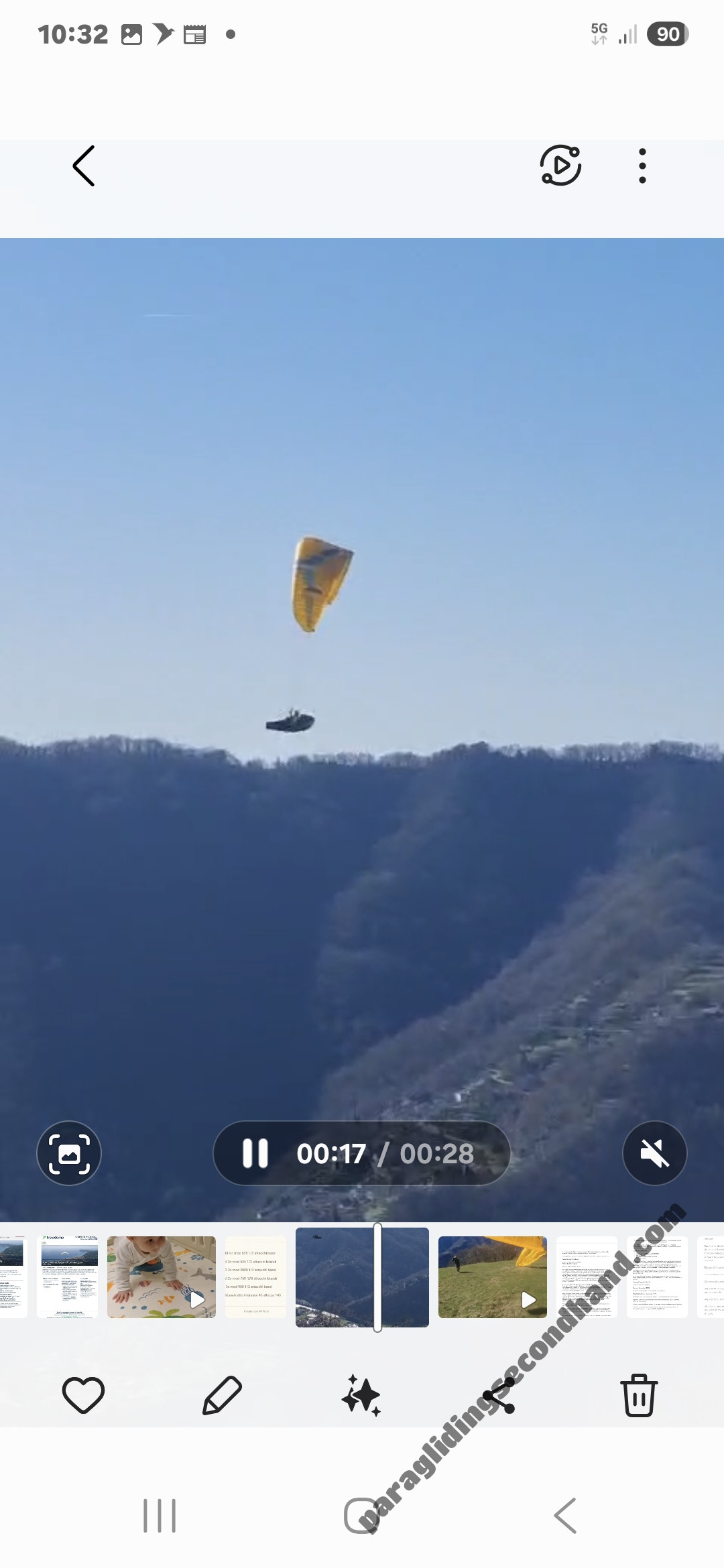This screenshot has width=724, height=1568.
Task: Open video in the video player
Action: click(x=560, y=166)
